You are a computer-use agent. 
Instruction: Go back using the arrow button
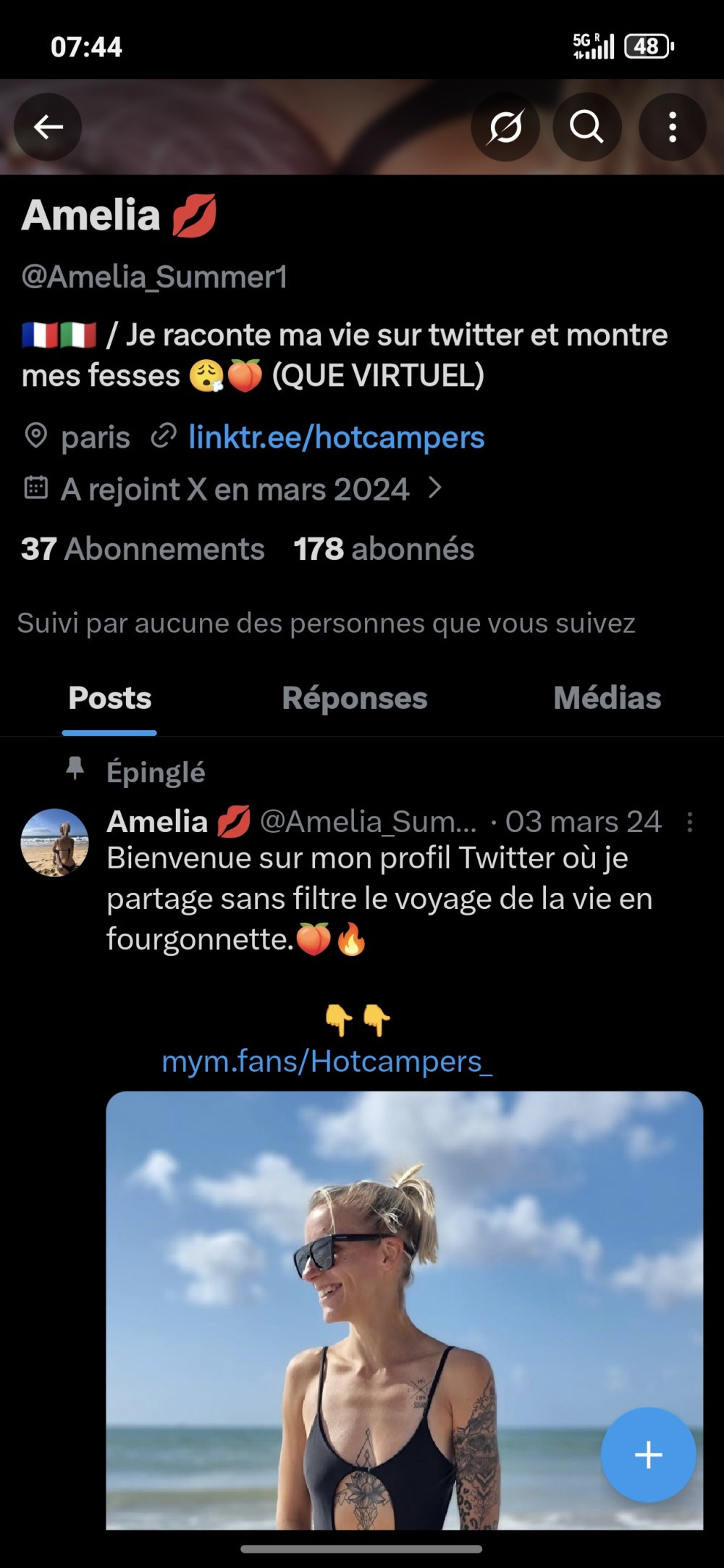tap(48, 127)
